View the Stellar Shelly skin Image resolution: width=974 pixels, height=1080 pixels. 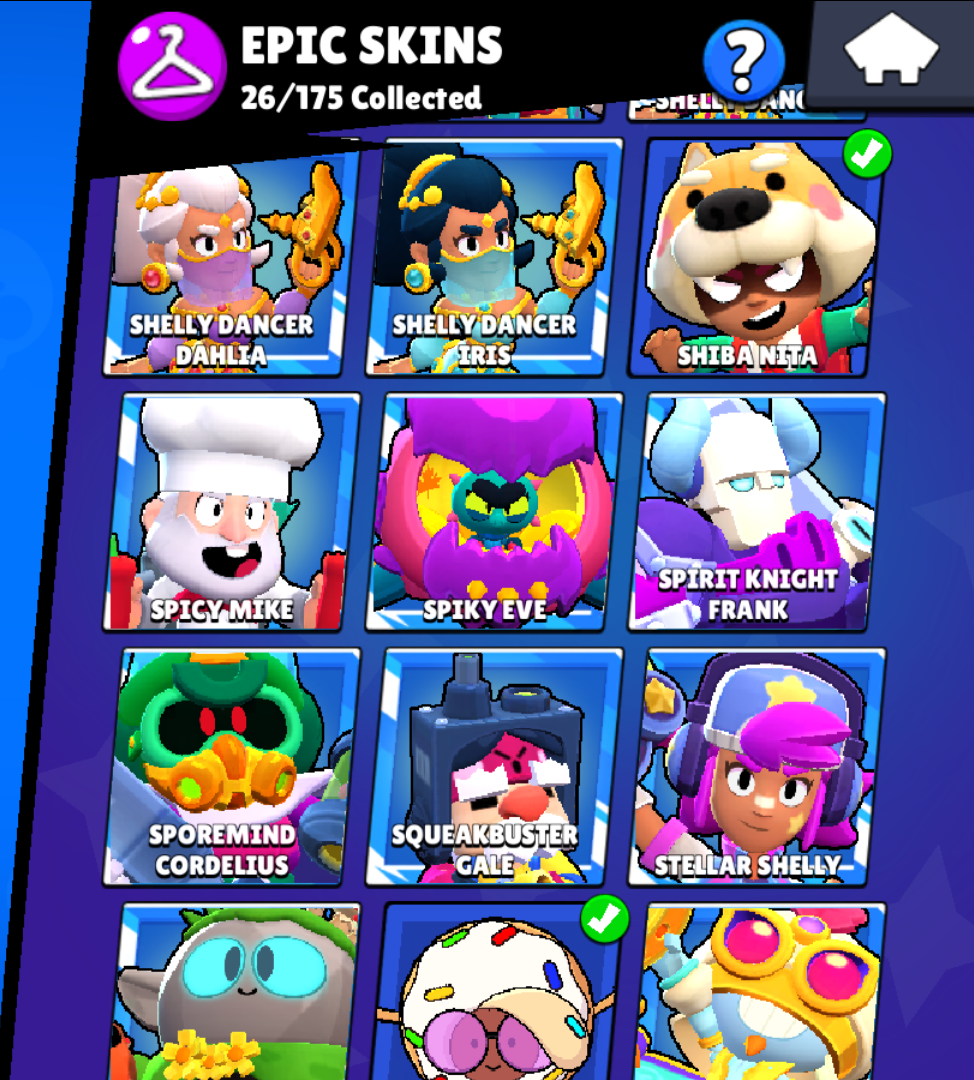tap(758, 767)
